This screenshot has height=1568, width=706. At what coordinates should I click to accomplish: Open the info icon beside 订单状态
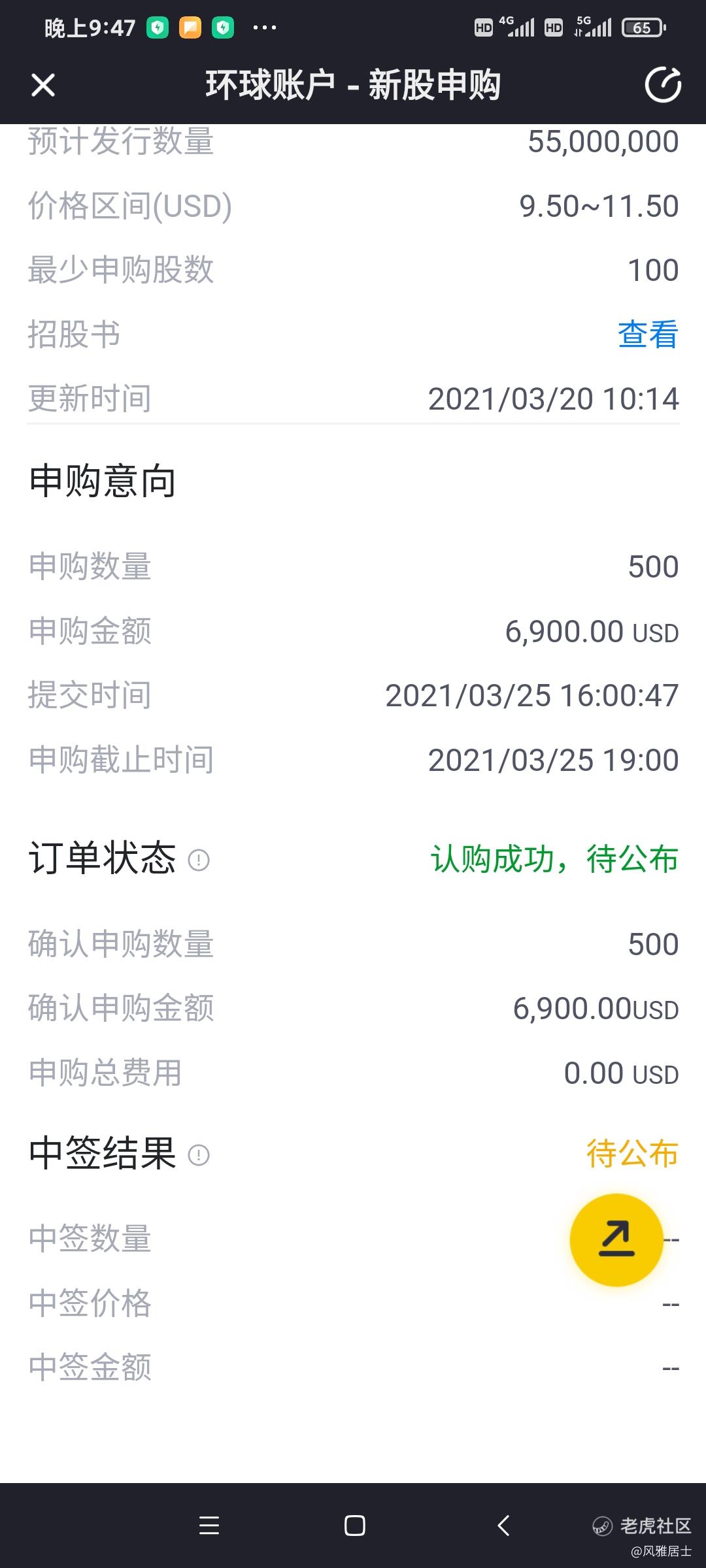pyautogui.click(x=199, y=860)
